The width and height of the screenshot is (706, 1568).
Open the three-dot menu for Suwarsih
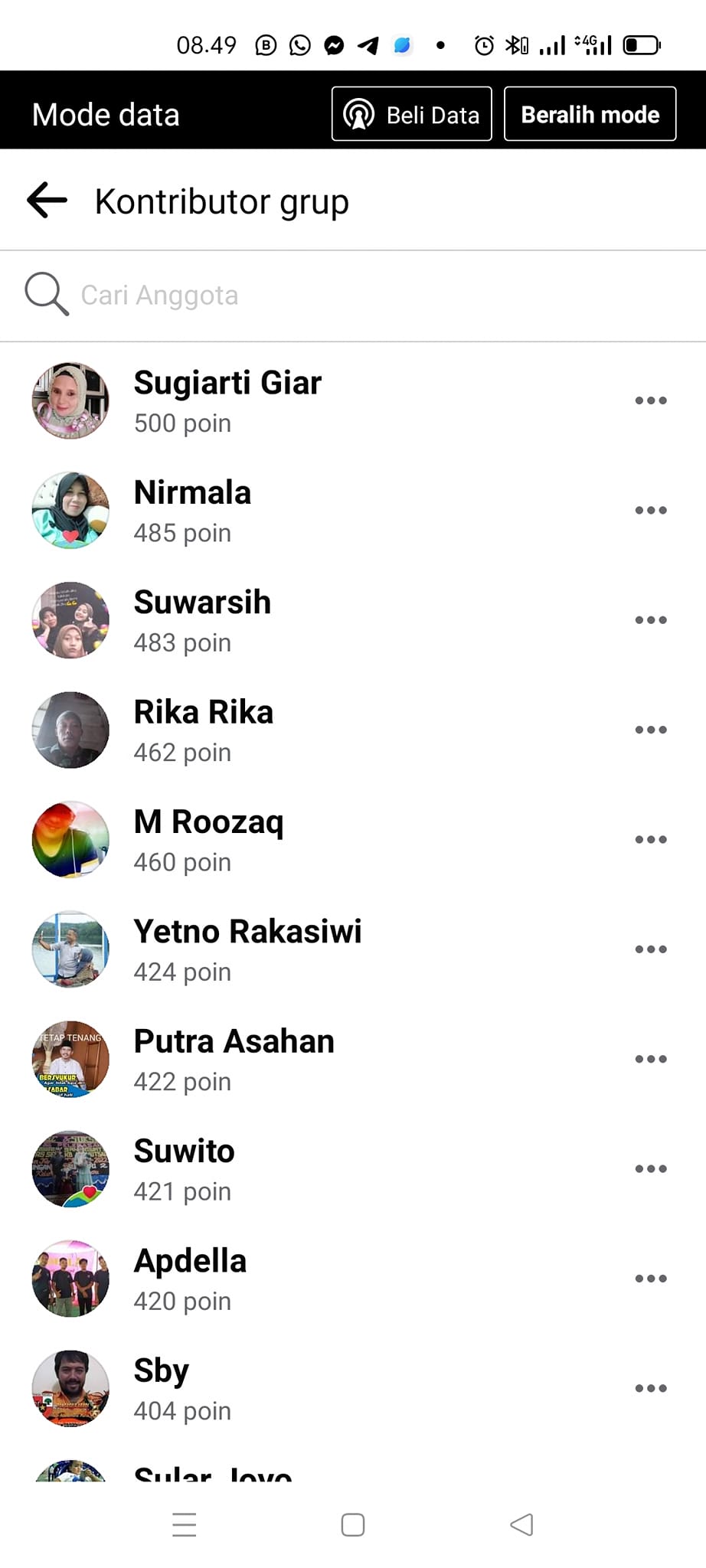(x=651, y=620)
